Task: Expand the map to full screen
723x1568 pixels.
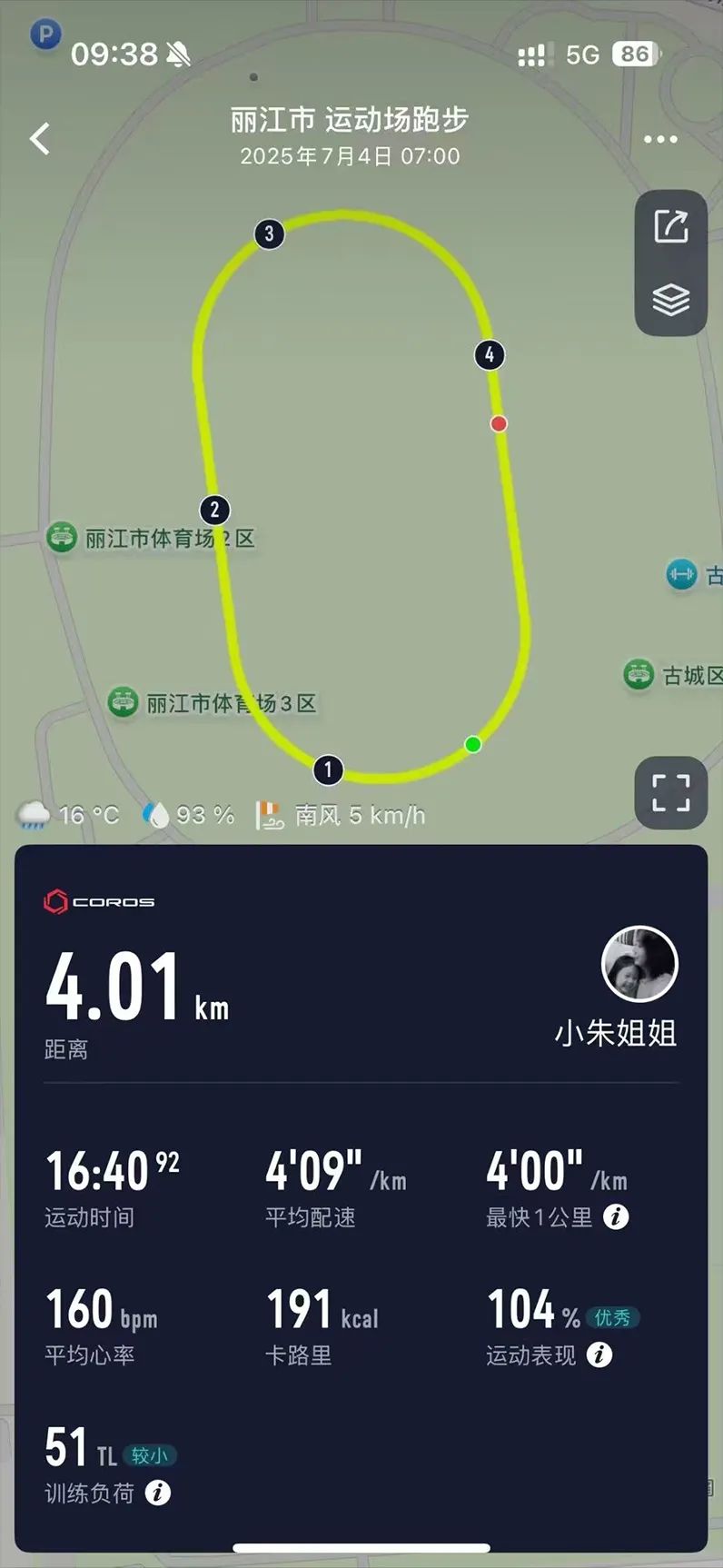Action: pos(670,792)
